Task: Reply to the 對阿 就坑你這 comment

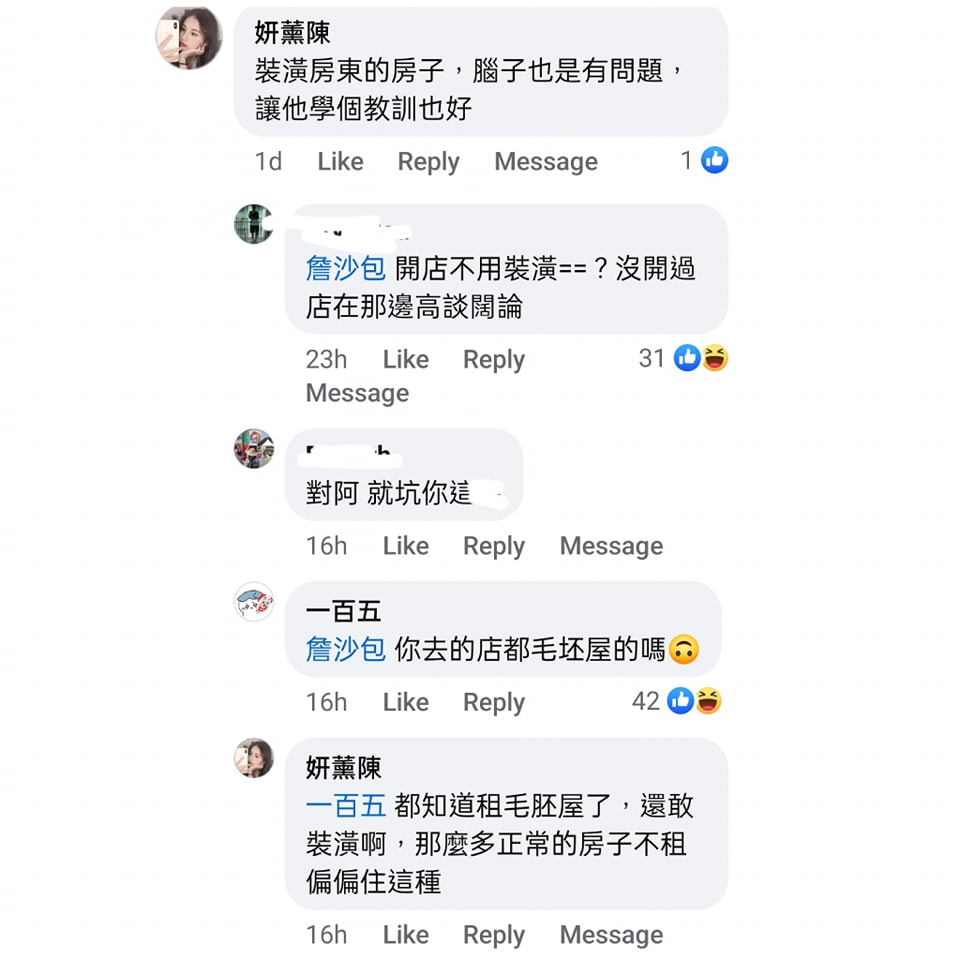Action: click(493, 546)
